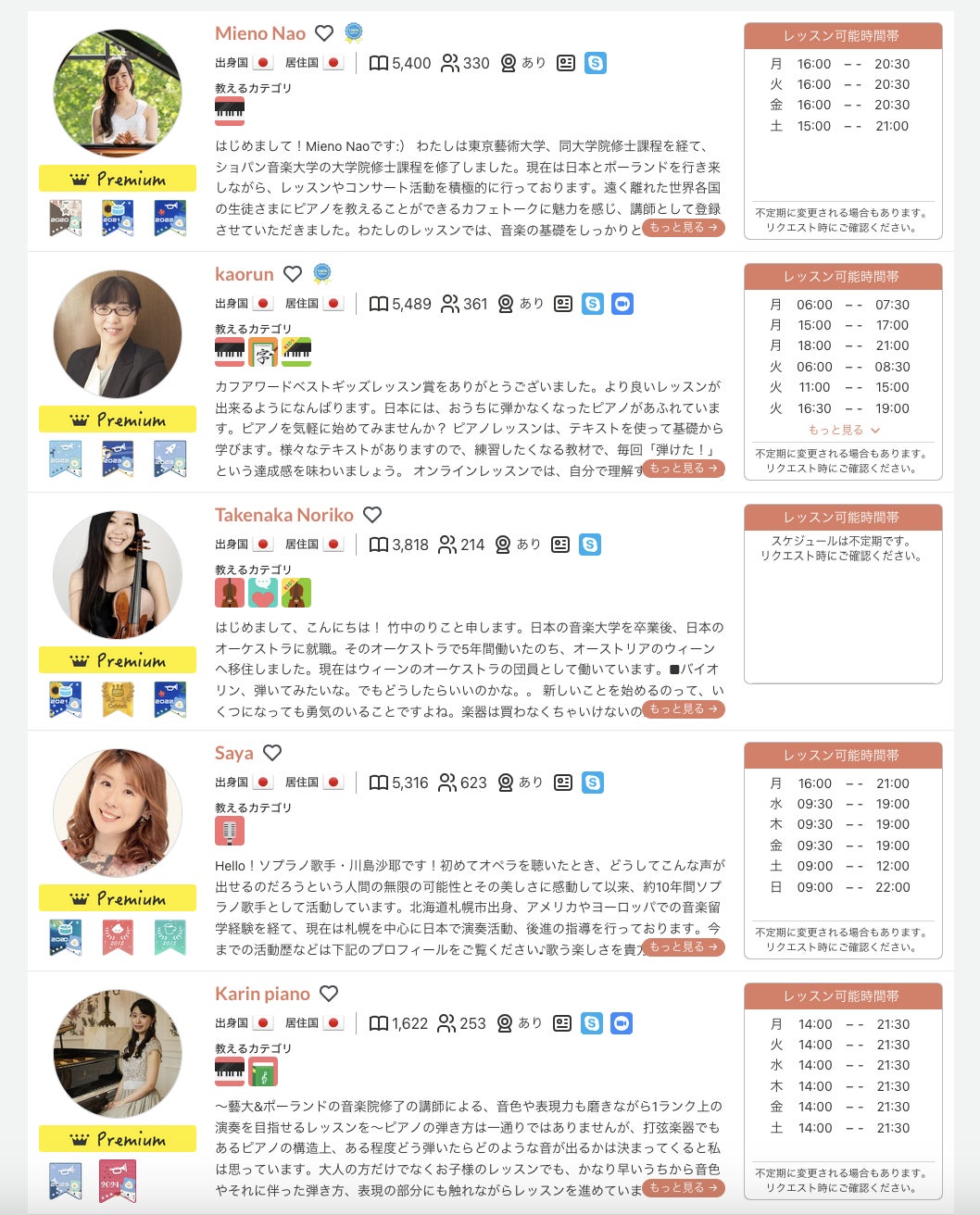Open Takenaka Noriko's tutor profile
The width and height of the screenshot is (980, 1215).
click(283, 515)
